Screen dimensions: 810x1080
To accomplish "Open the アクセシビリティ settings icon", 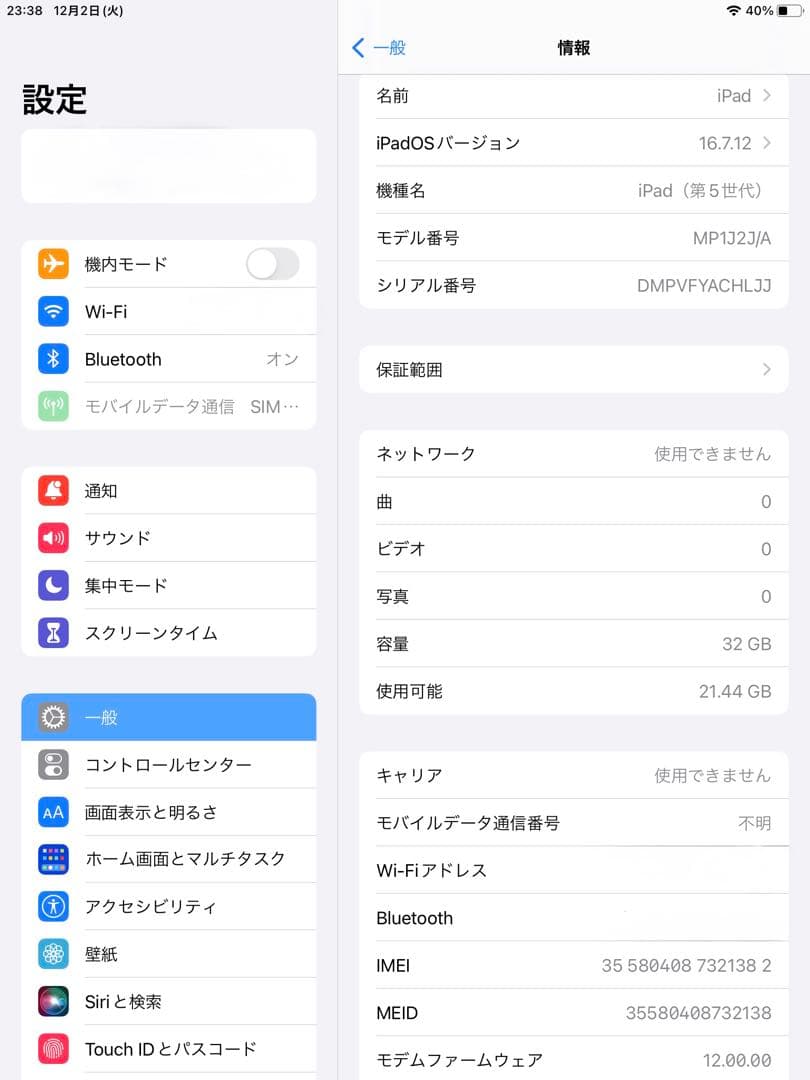I will click(x=52, y=906).
